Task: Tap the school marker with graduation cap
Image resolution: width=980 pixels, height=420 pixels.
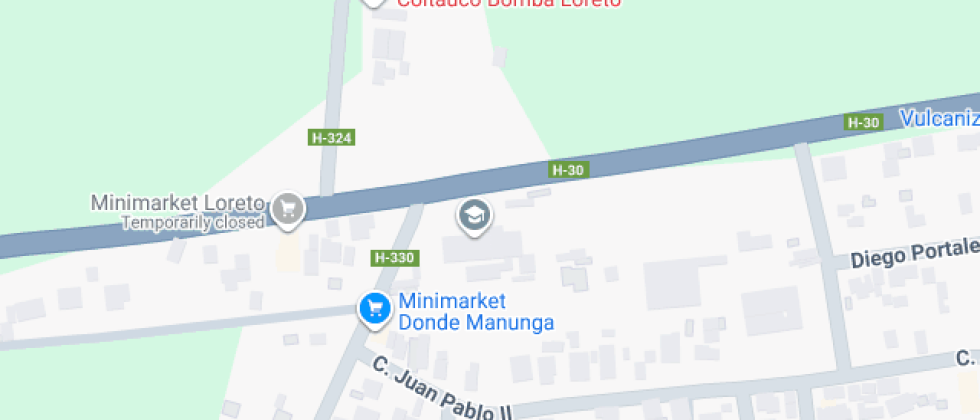Action: point(474,215)
